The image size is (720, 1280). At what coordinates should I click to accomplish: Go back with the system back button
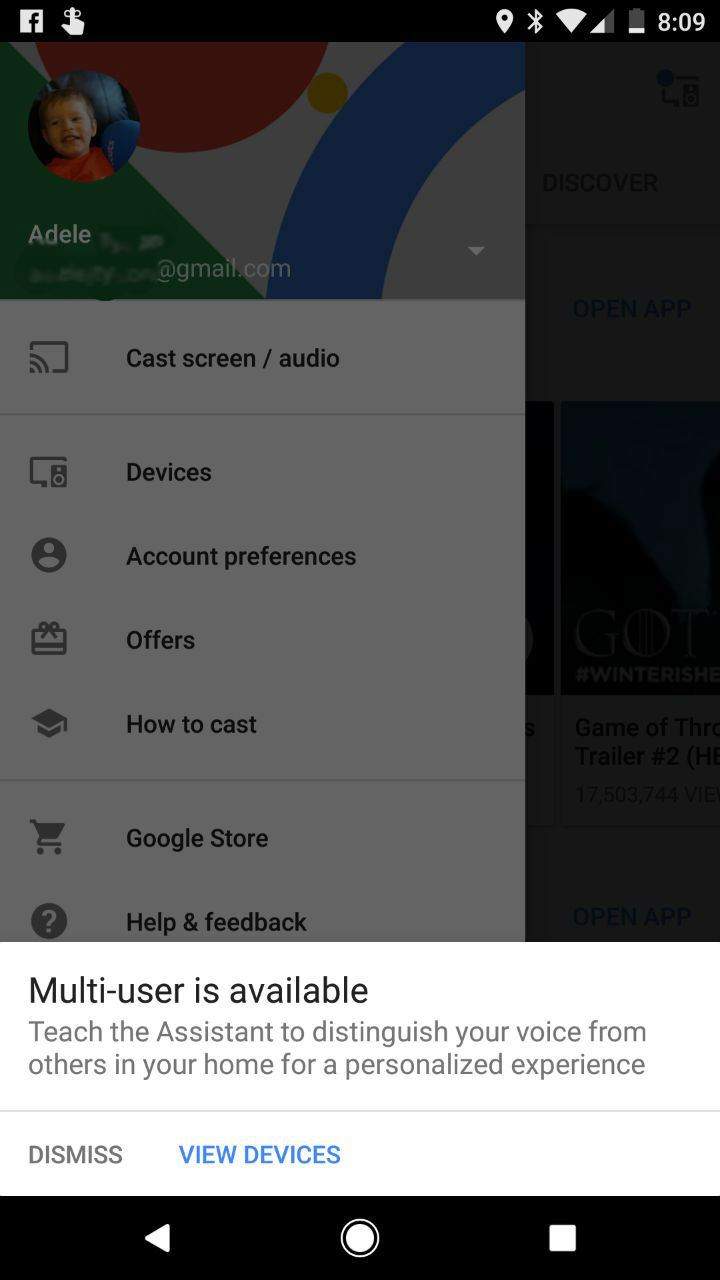(157, 1238)
